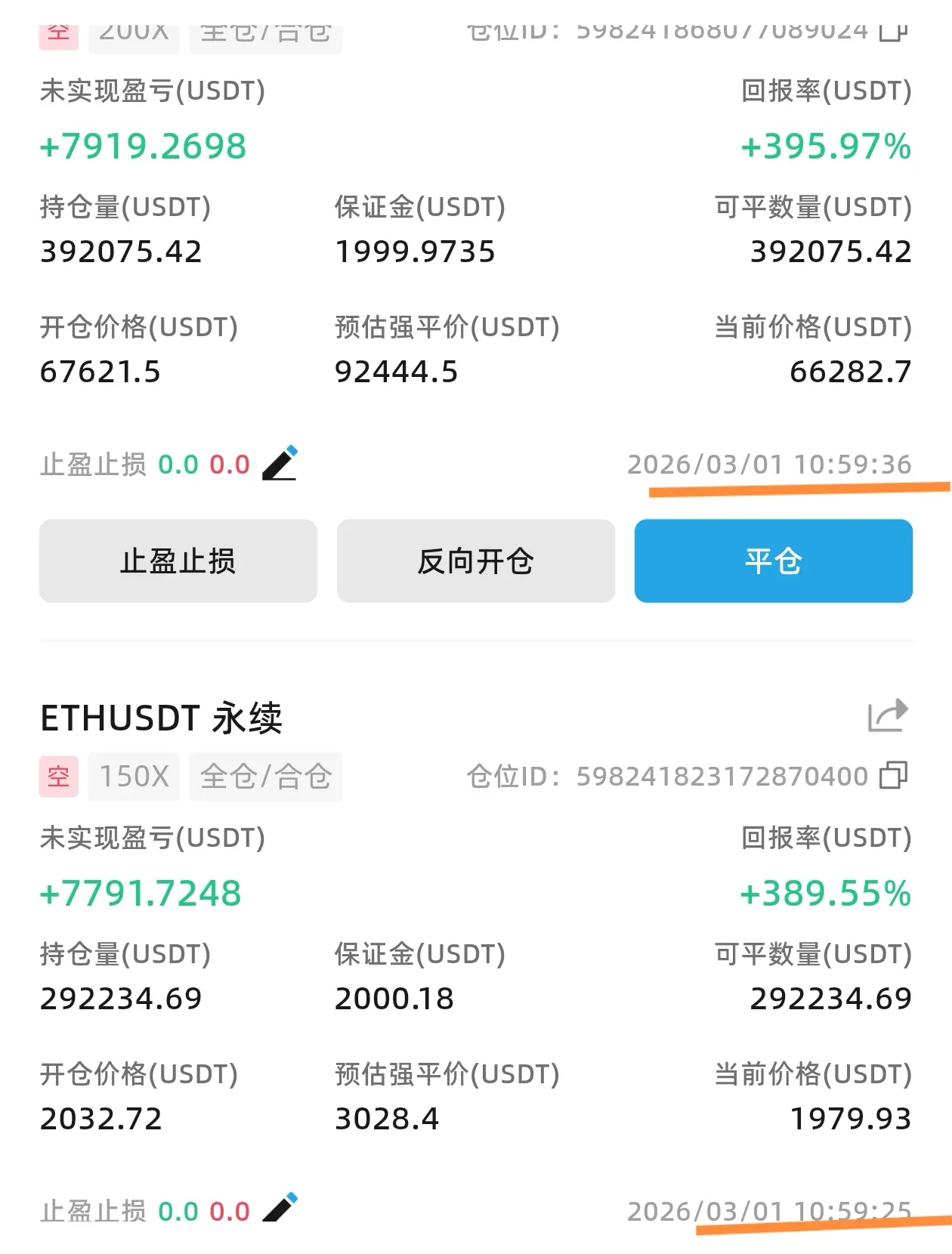Open 反向开仓 to reverse the position

click(475, 561)
